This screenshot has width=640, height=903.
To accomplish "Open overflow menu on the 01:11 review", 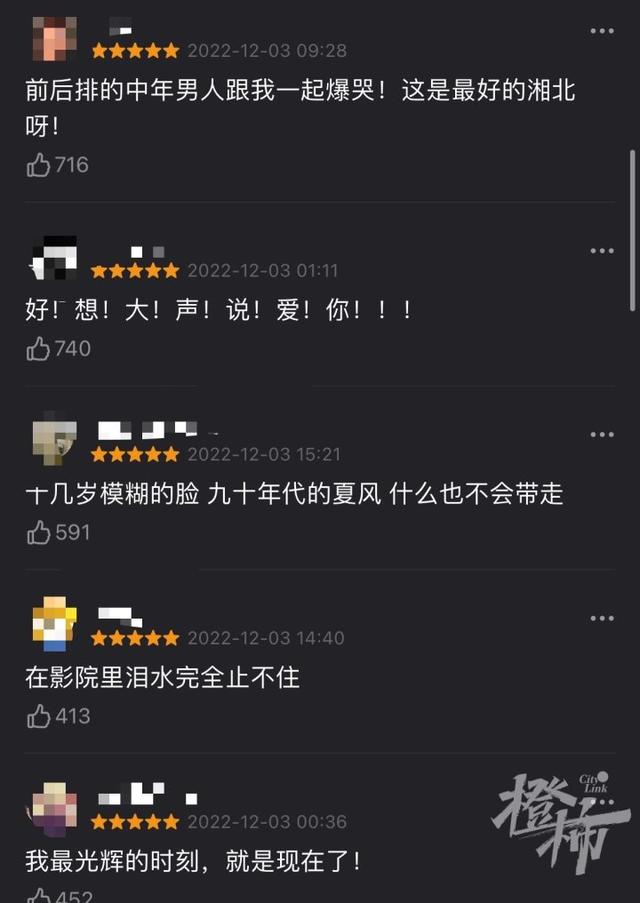I will (602, 251).
